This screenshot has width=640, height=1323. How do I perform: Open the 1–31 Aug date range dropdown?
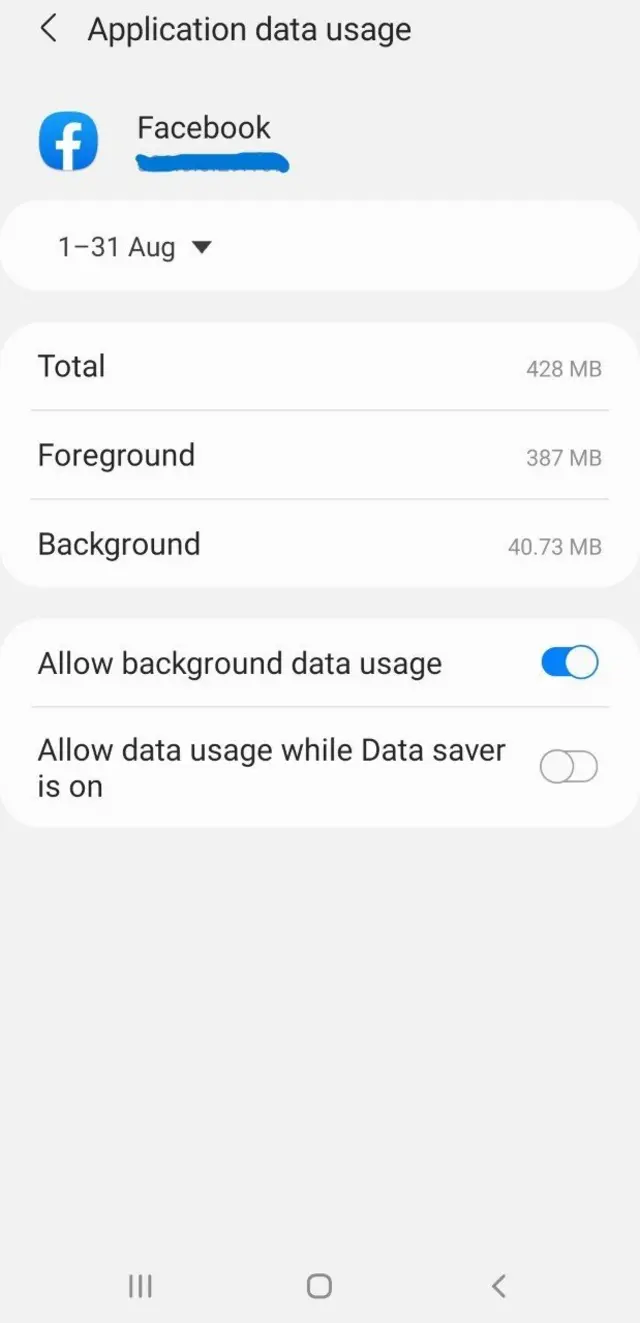135,247
